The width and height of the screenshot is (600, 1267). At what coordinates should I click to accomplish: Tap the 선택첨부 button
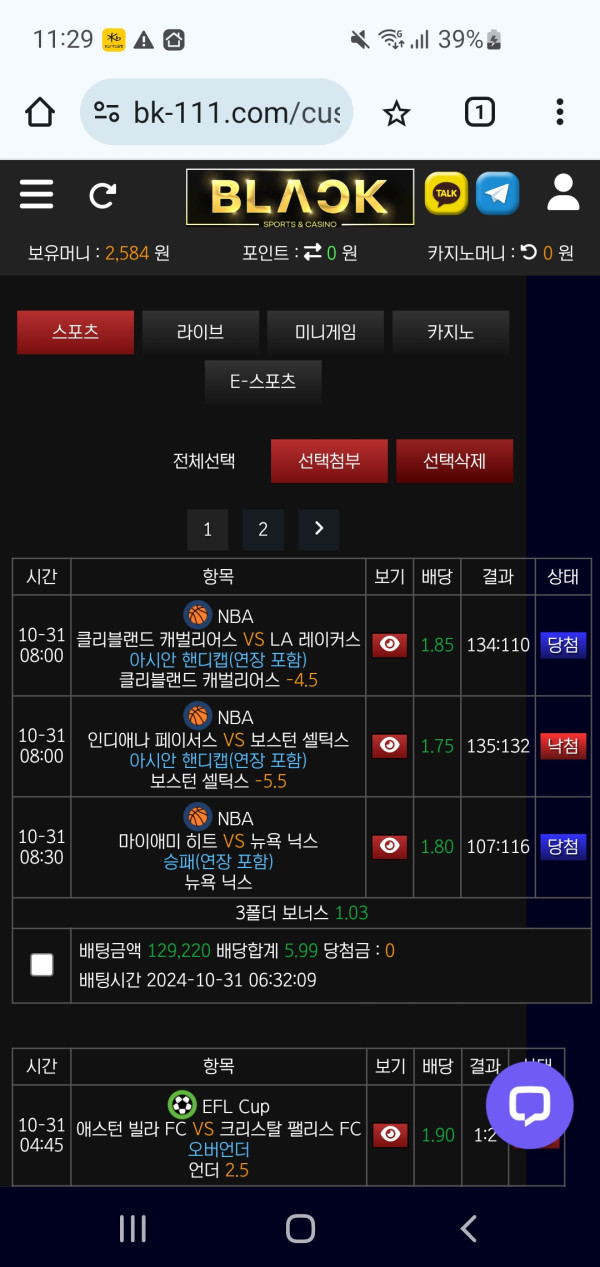tap(329, 461)
